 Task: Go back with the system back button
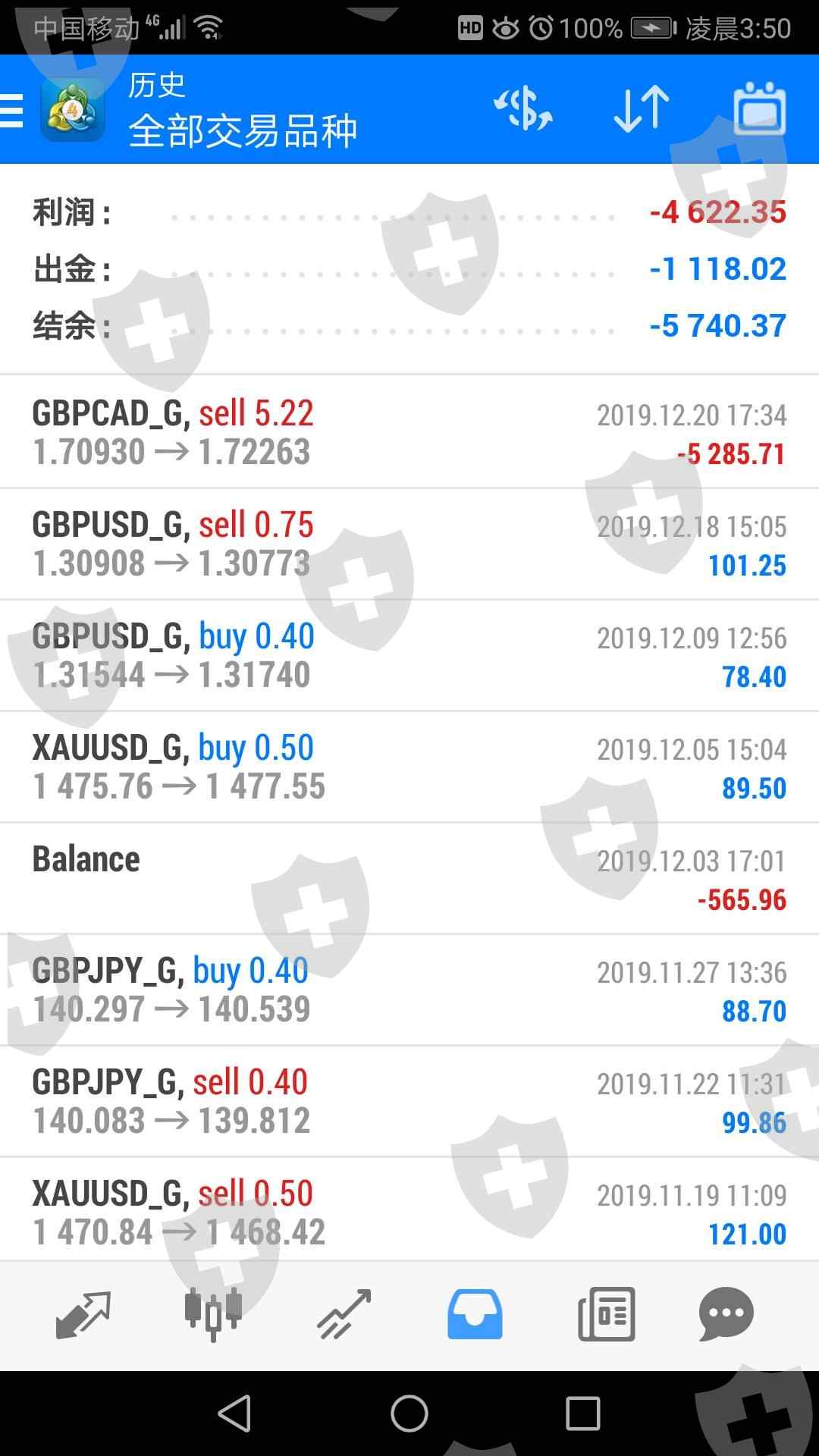click(234, 1414)
